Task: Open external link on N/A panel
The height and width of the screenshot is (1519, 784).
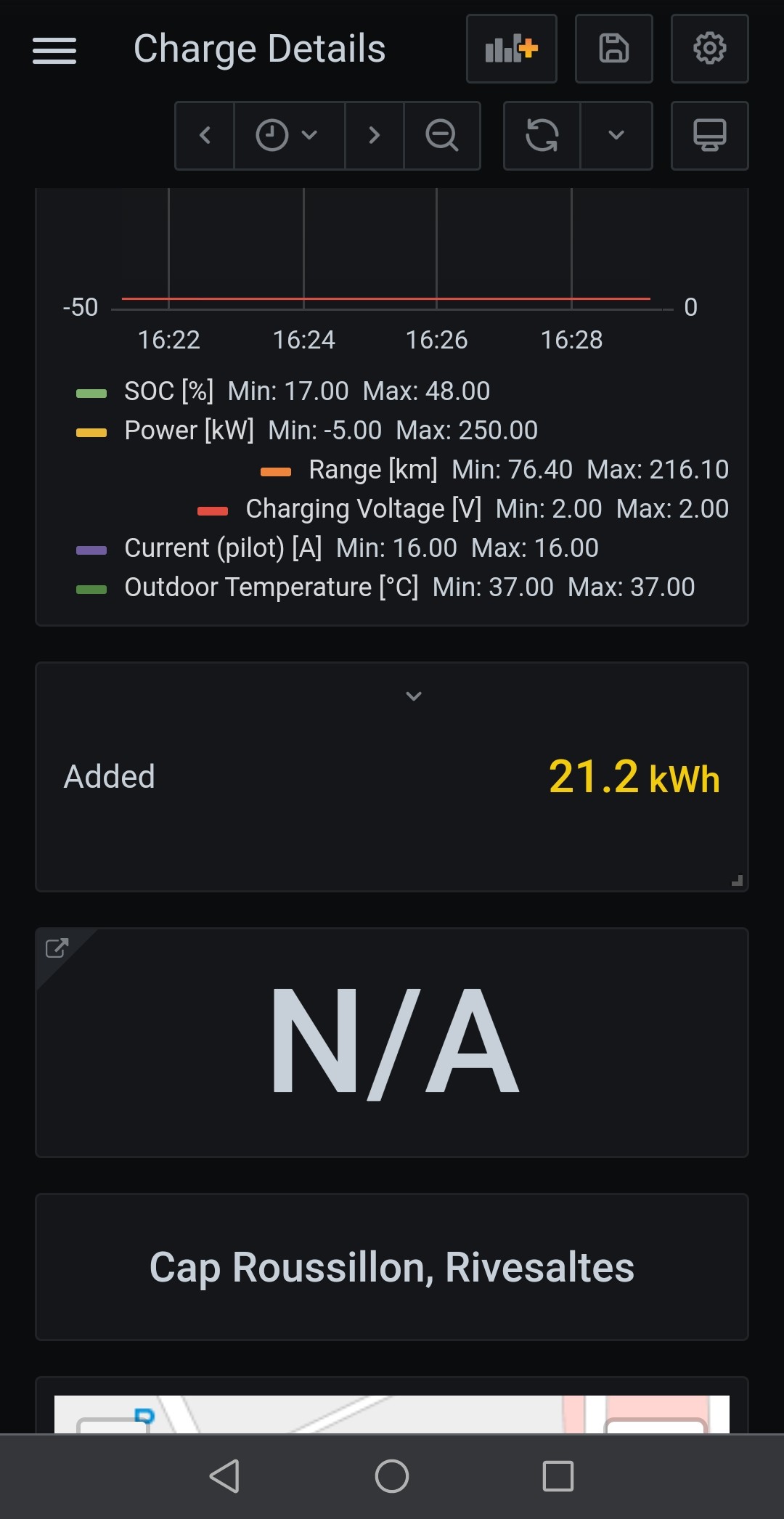Action: pyautogui.click(x=57, y=948)
